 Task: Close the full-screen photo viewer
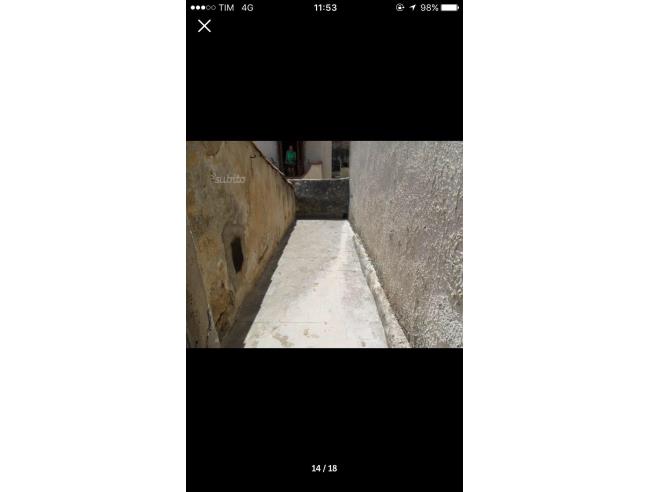tap(204, 26)
